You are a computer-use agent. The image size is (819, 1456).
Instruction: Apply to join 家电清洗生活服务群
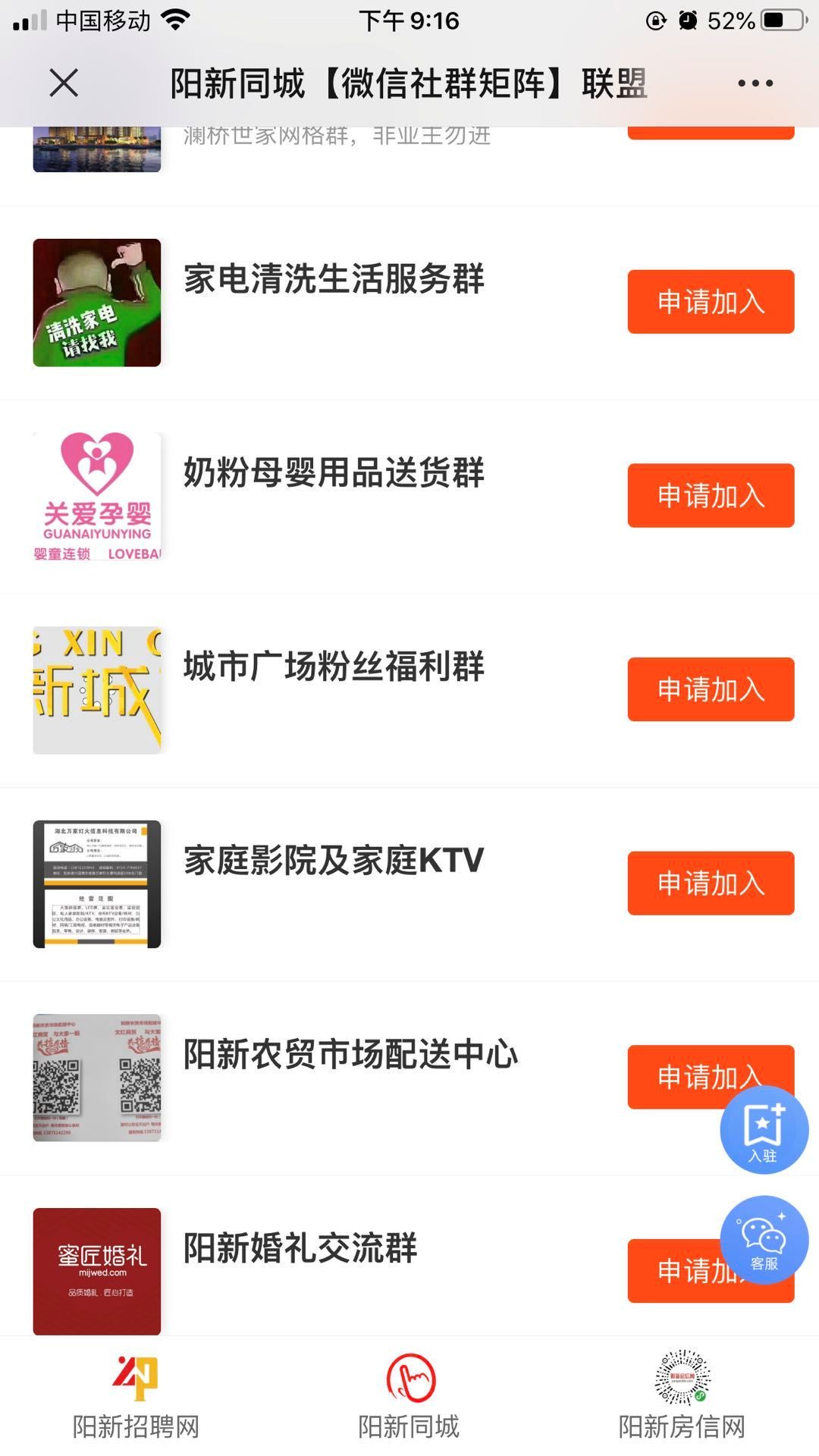point(710,303)
